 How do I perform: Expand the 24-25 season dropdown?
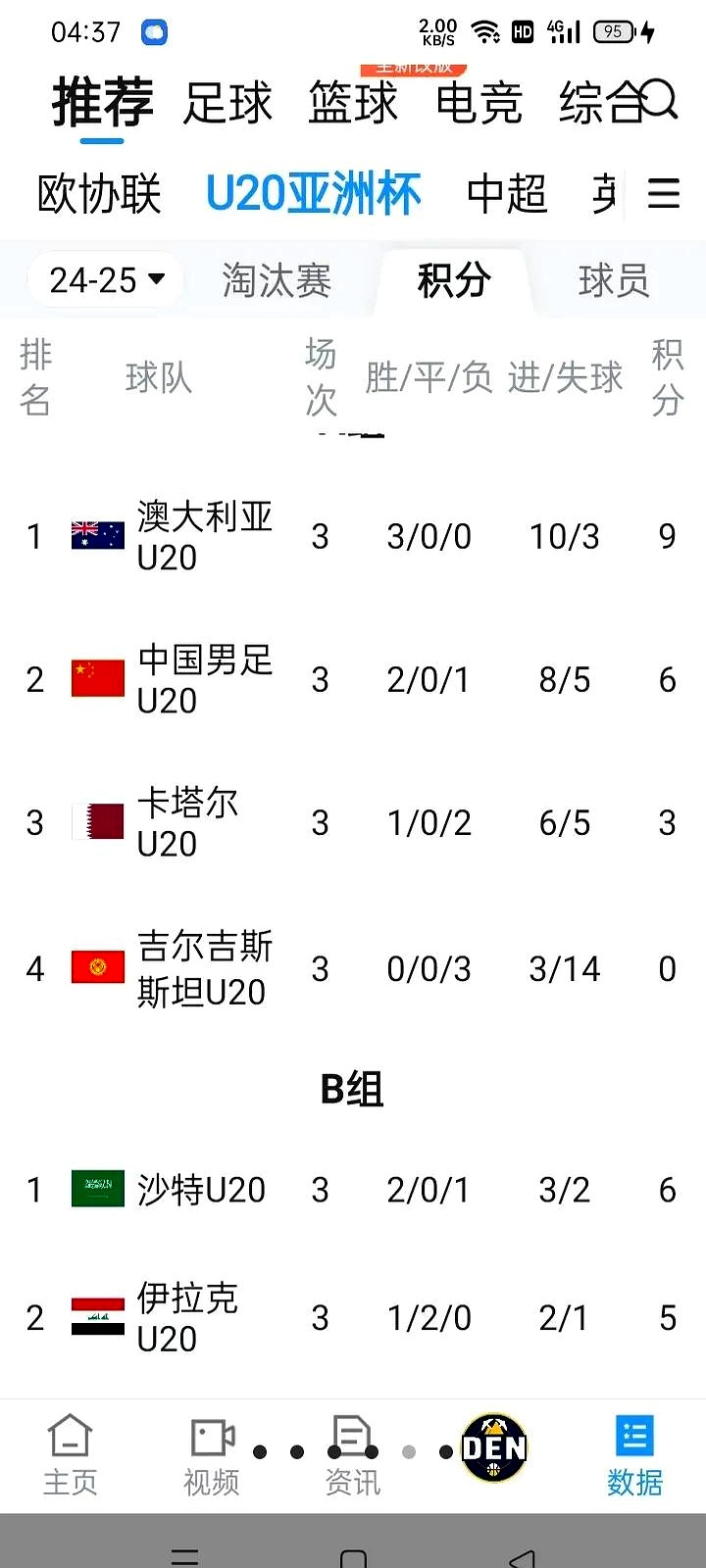107,281
